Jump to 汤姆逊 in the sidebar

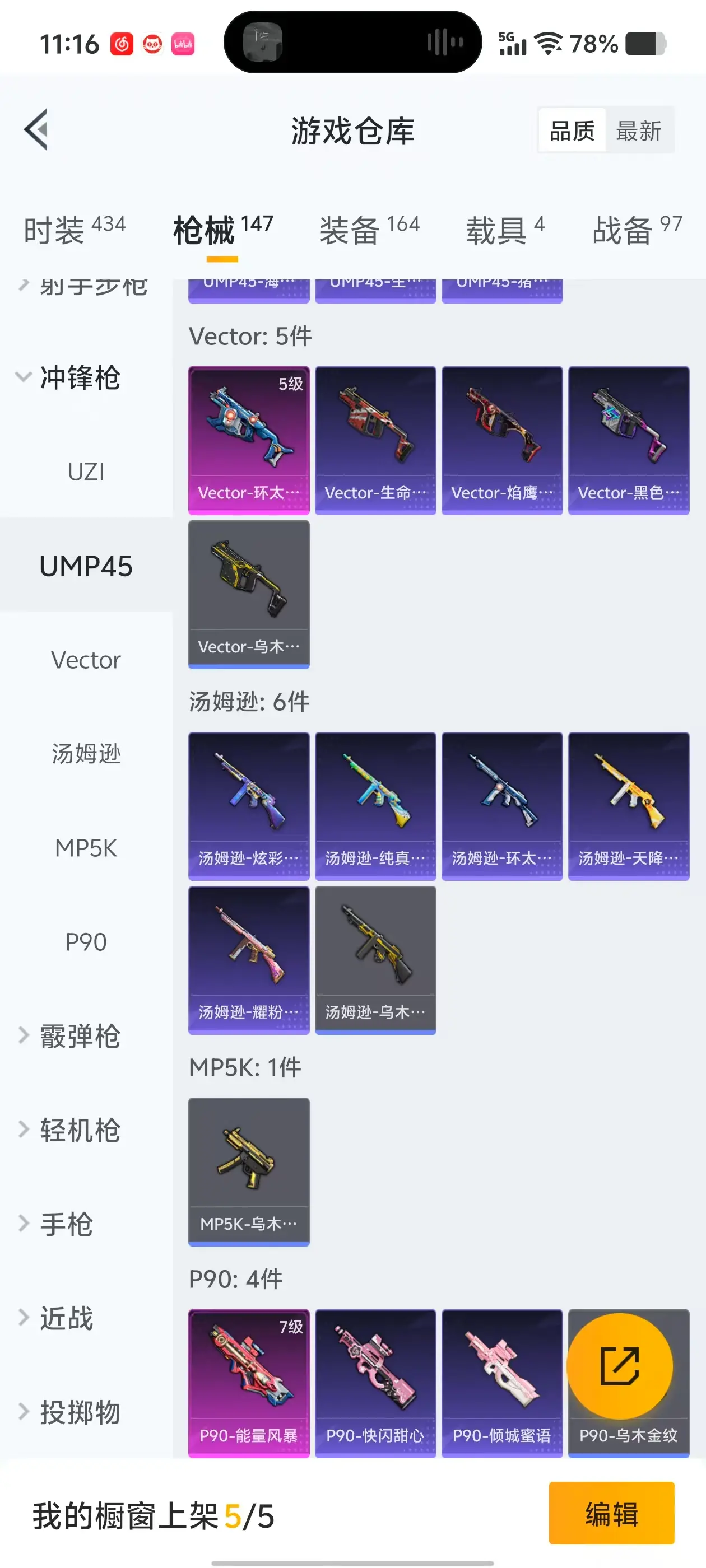pyautogui.click(x=86, y=754)
